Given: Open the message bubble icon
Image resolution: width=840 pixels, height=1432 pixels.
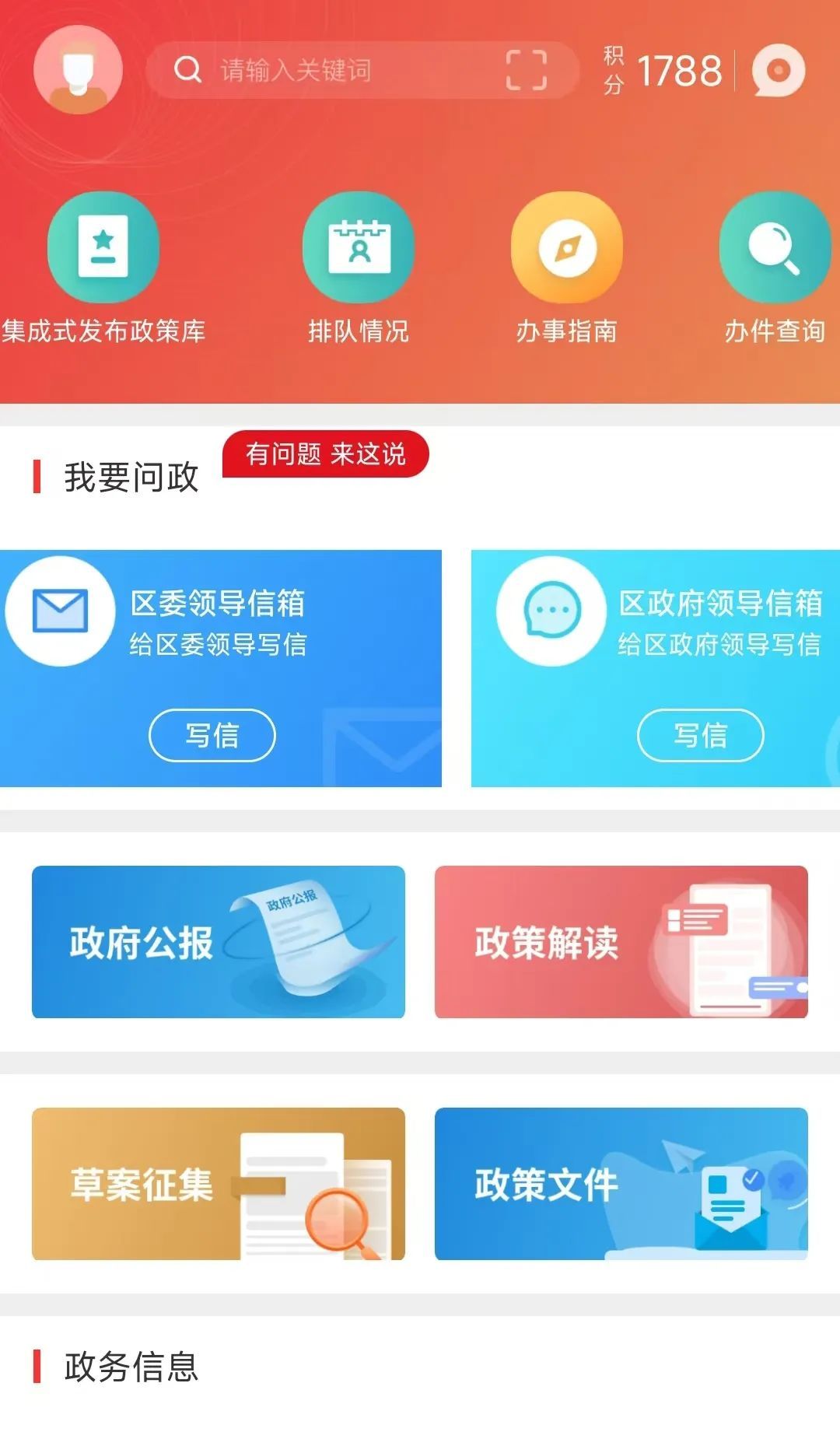Looking at the screenshot, I should [778, 71].
